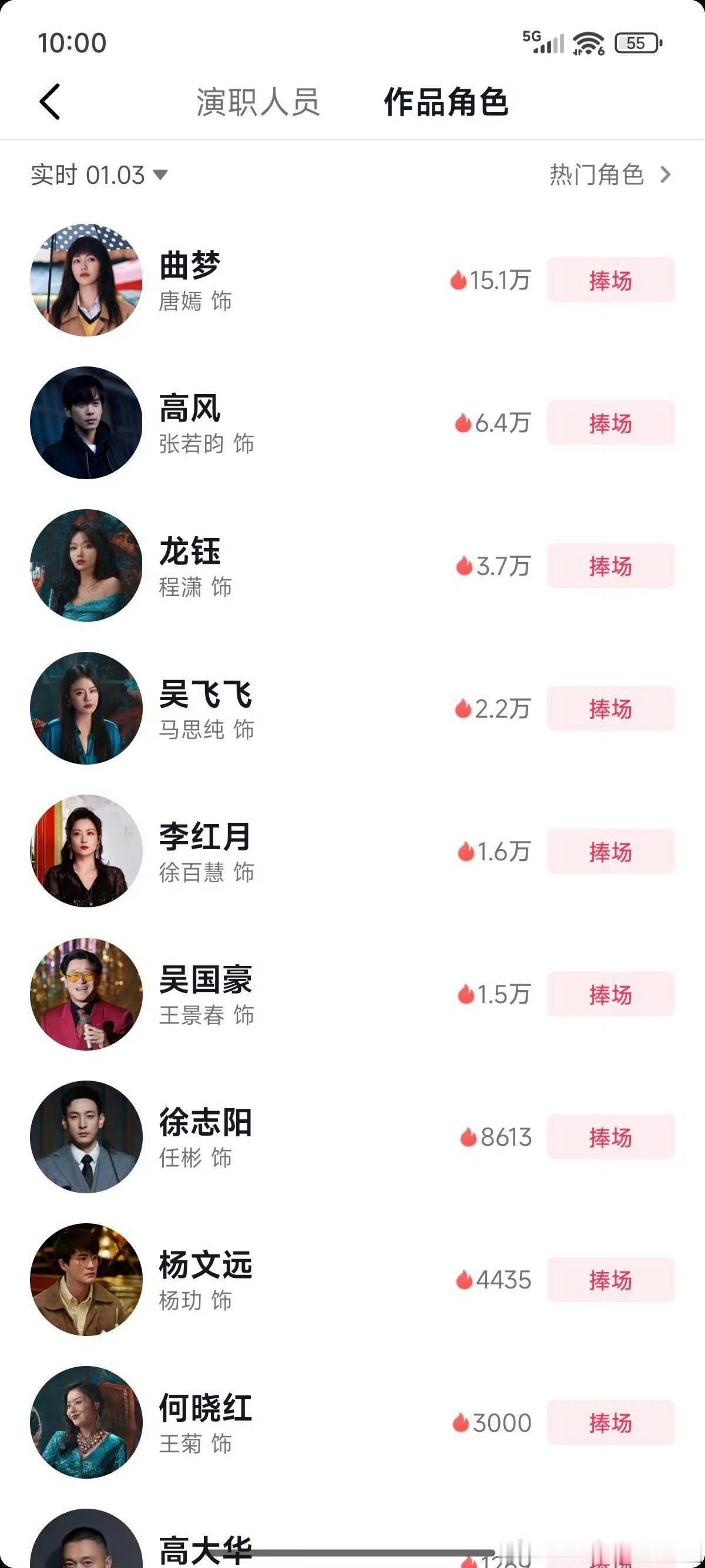
Task: Select the 作品角色 tab
Action: click(446, 102)
